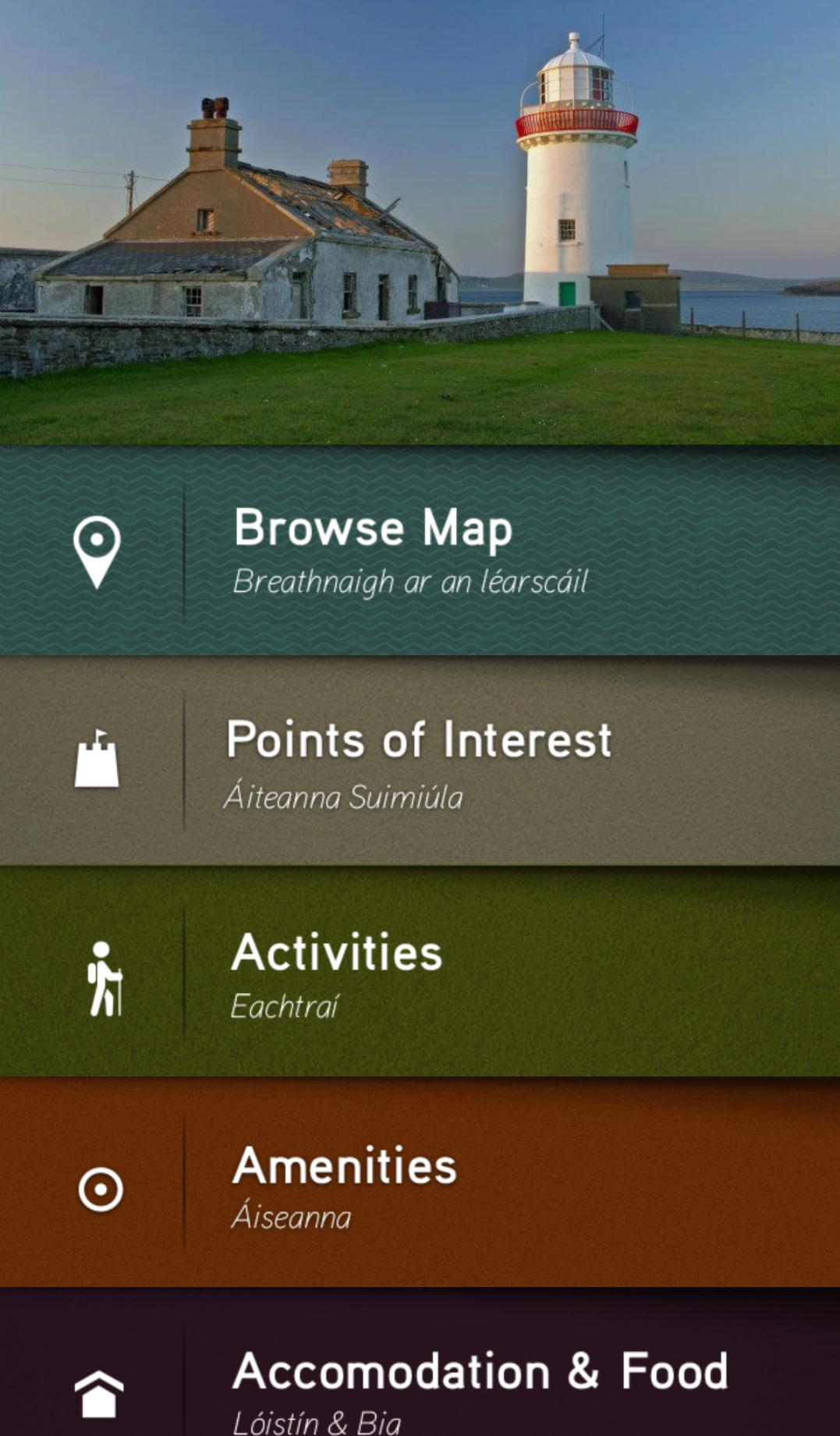
Task: Go to Points of Interest
Action: click(x=420, y=761)
